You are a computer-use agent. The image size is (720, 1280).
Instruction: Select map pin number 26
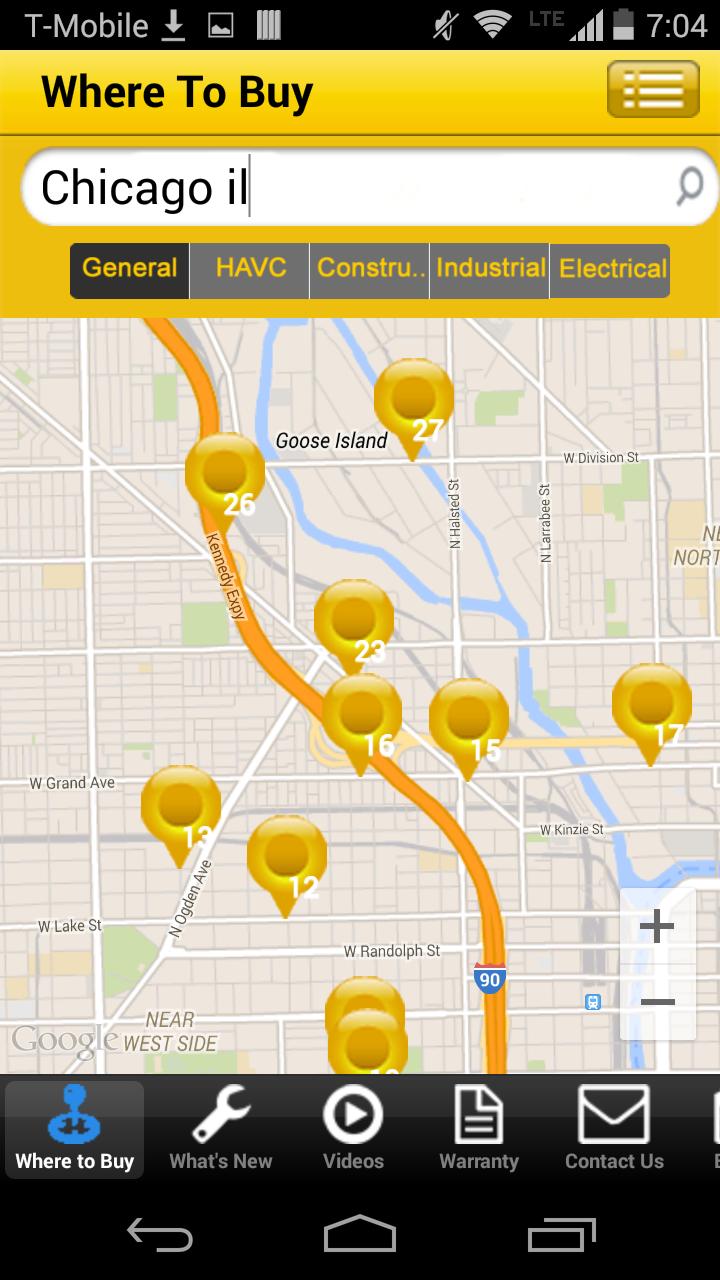pos(225,474)
